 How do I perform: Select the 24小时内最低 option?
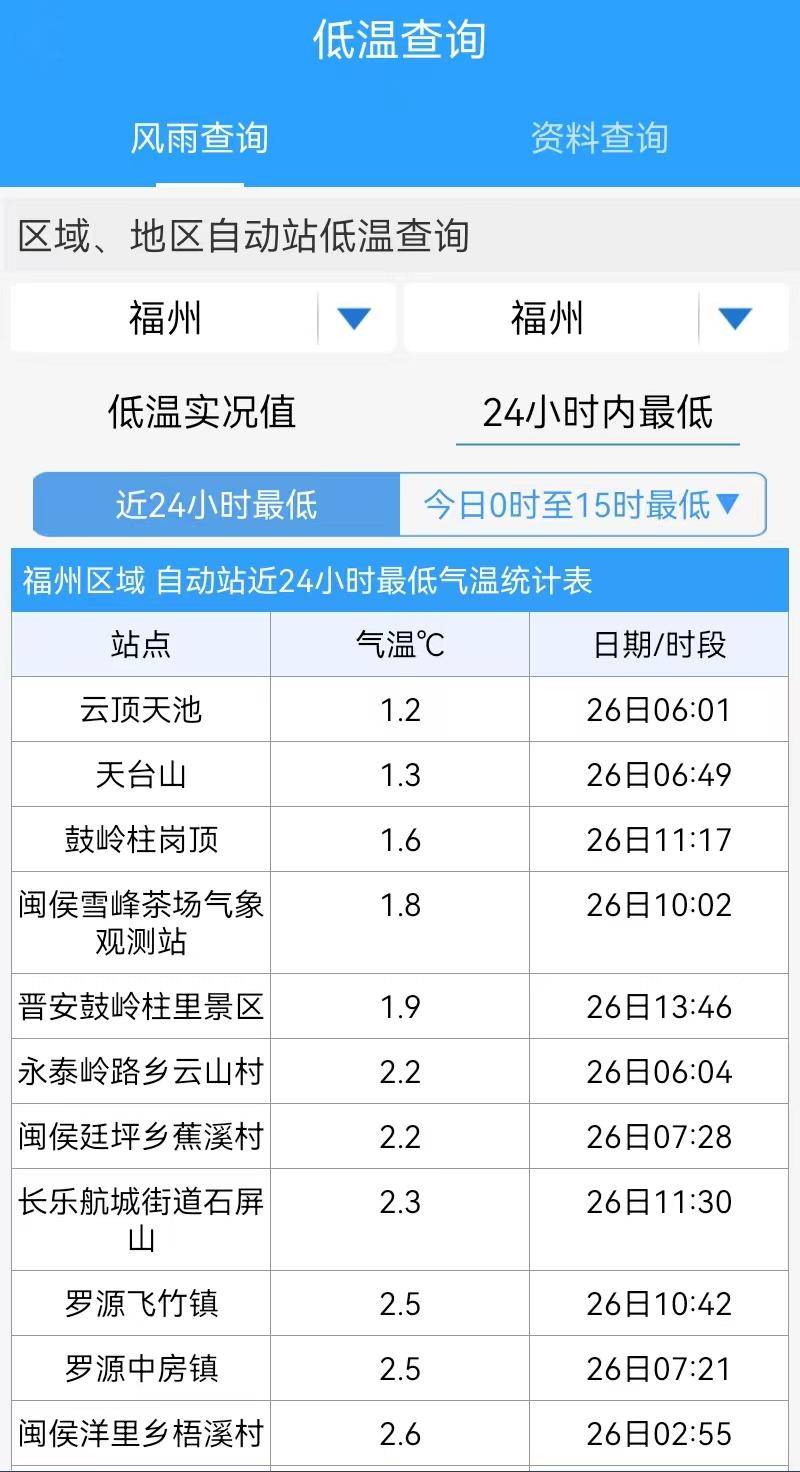598,413
